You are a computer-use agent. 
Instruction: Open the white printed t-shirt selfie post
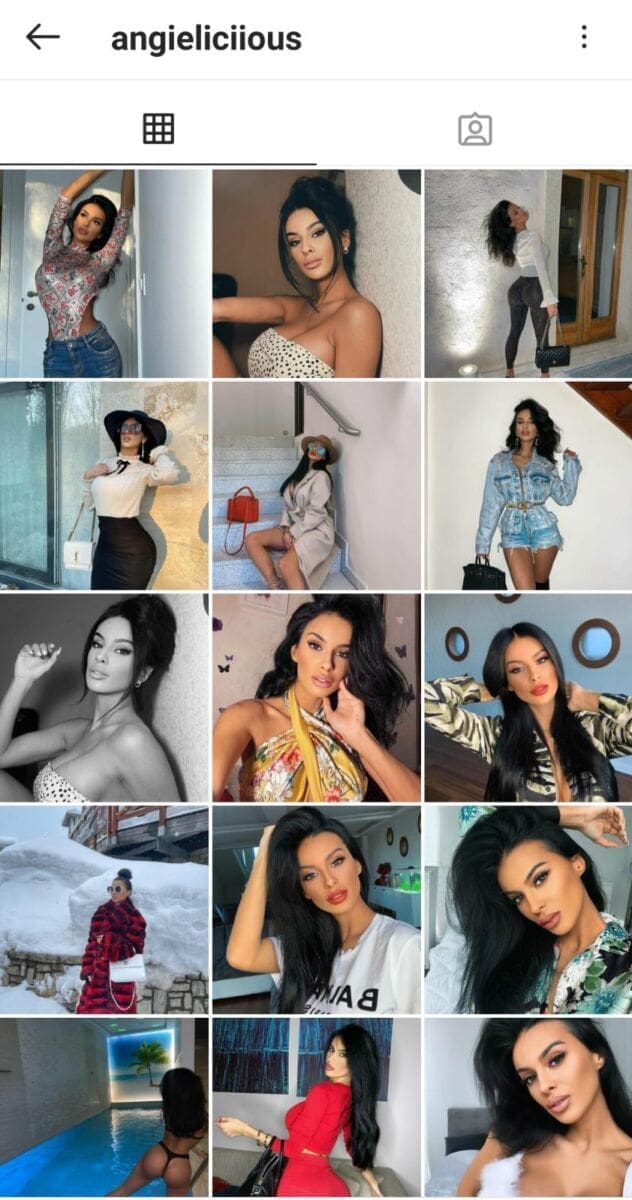(316, 910)
